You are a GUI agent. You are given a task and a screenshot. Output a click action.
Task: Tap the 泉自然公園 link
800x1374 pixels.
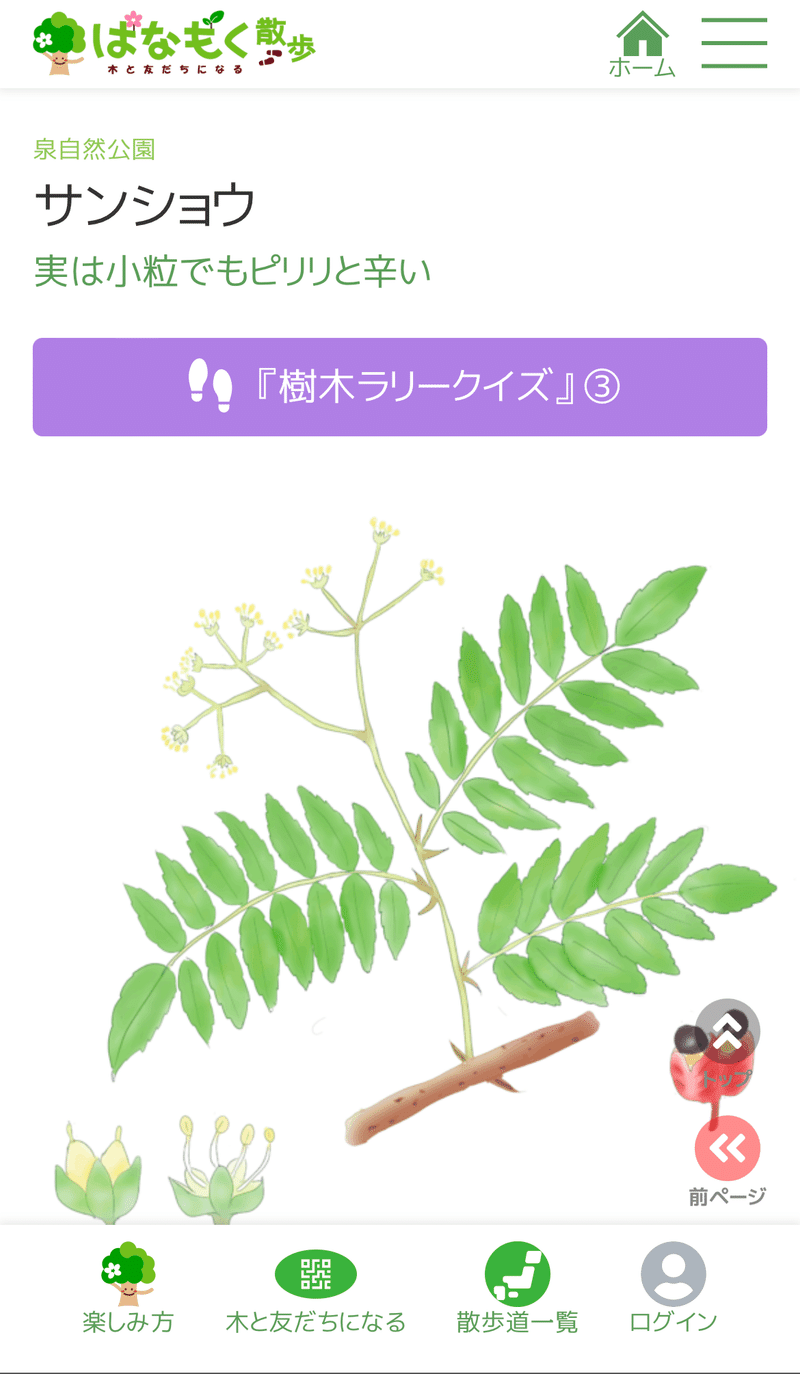94,150
